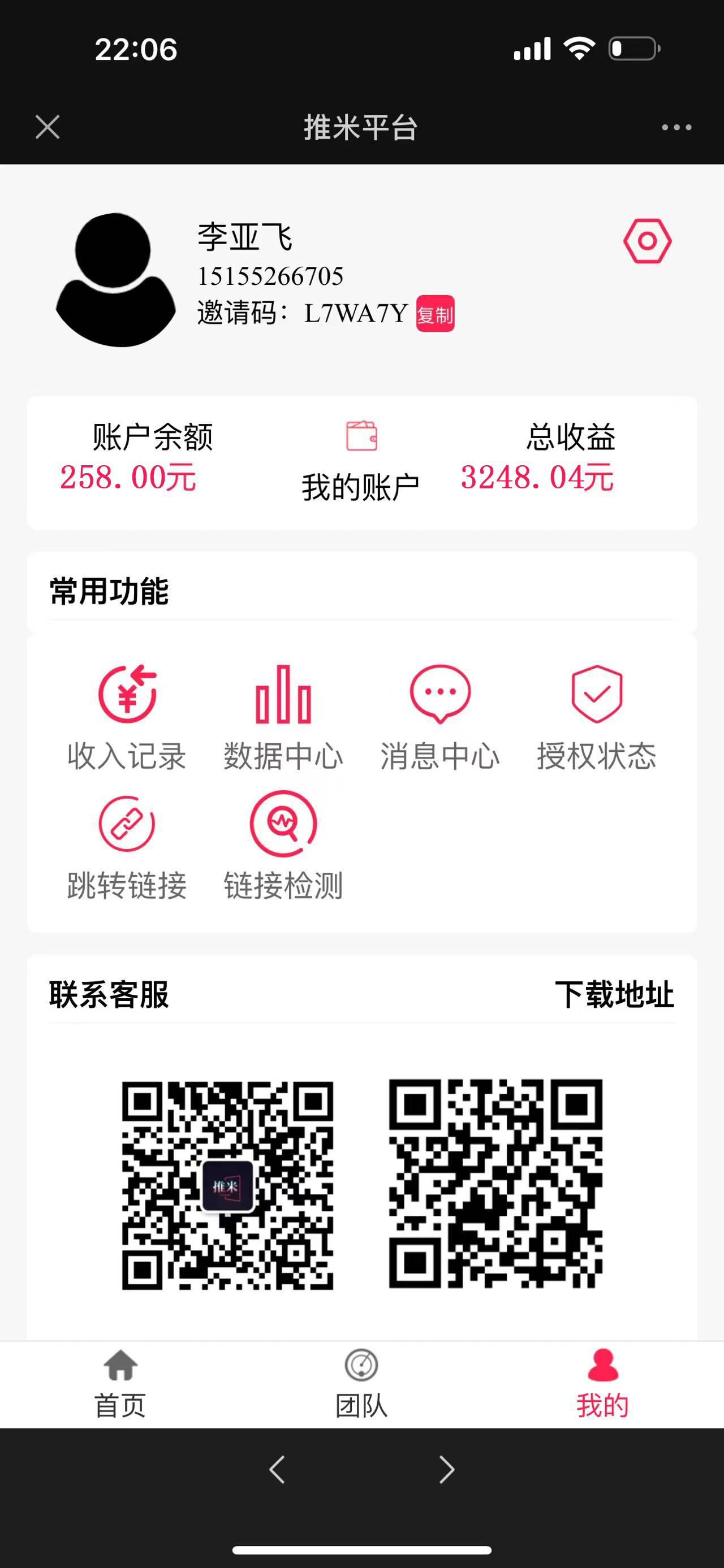Open the WeChat more options menu
Screen dimensions: 724x1568
point(676,127)
